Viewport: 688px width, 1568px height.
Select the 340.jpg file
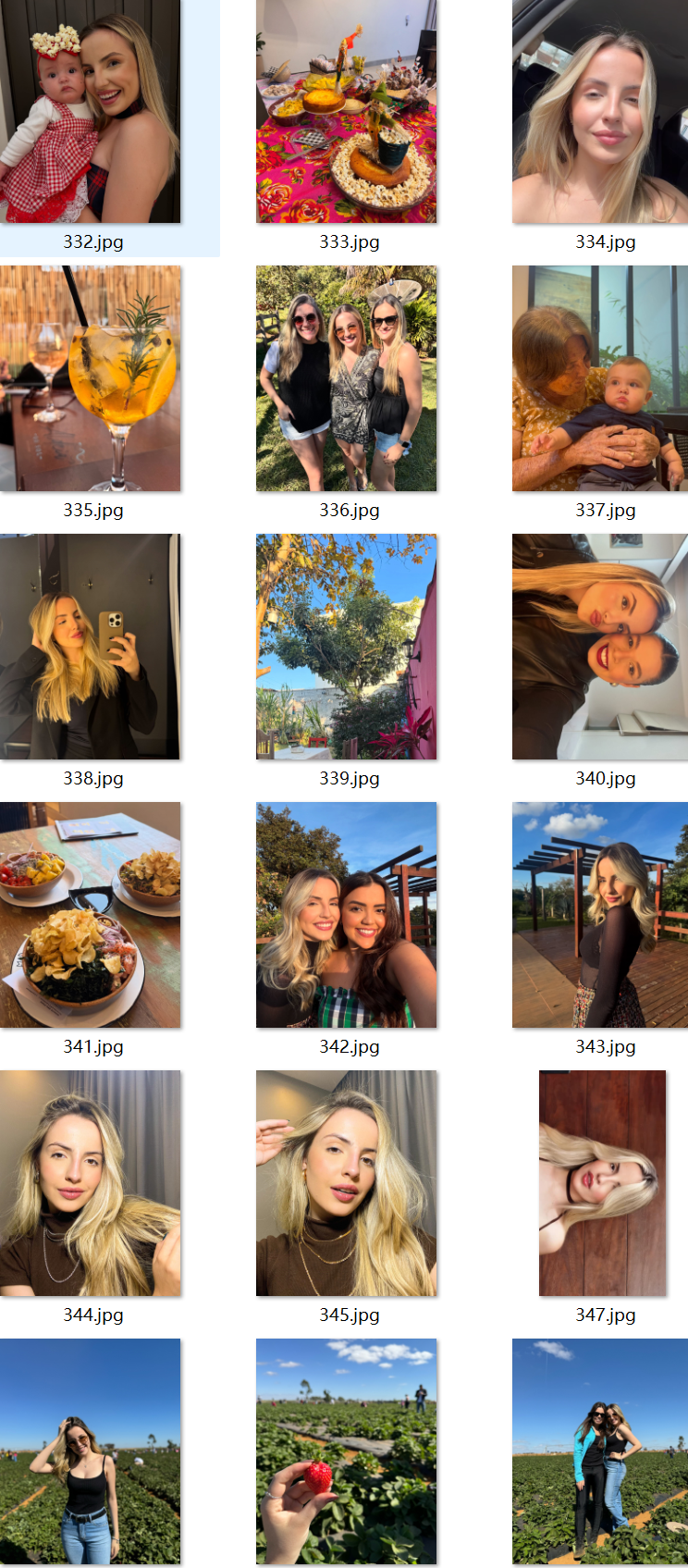pyautogui.click(x=600, y=647)
